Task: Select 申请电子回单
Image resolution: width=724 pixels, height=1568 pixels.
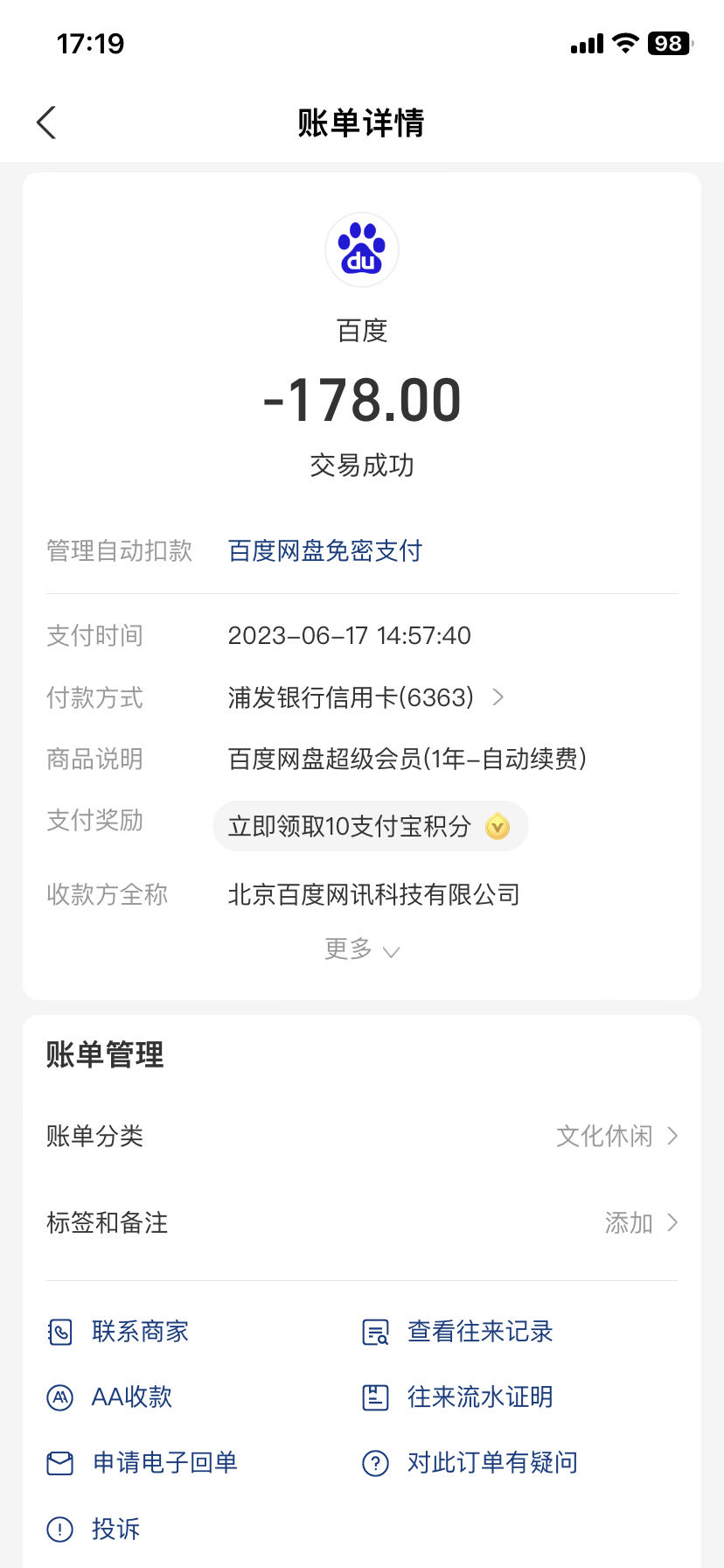Action: tap(142, 1462)
